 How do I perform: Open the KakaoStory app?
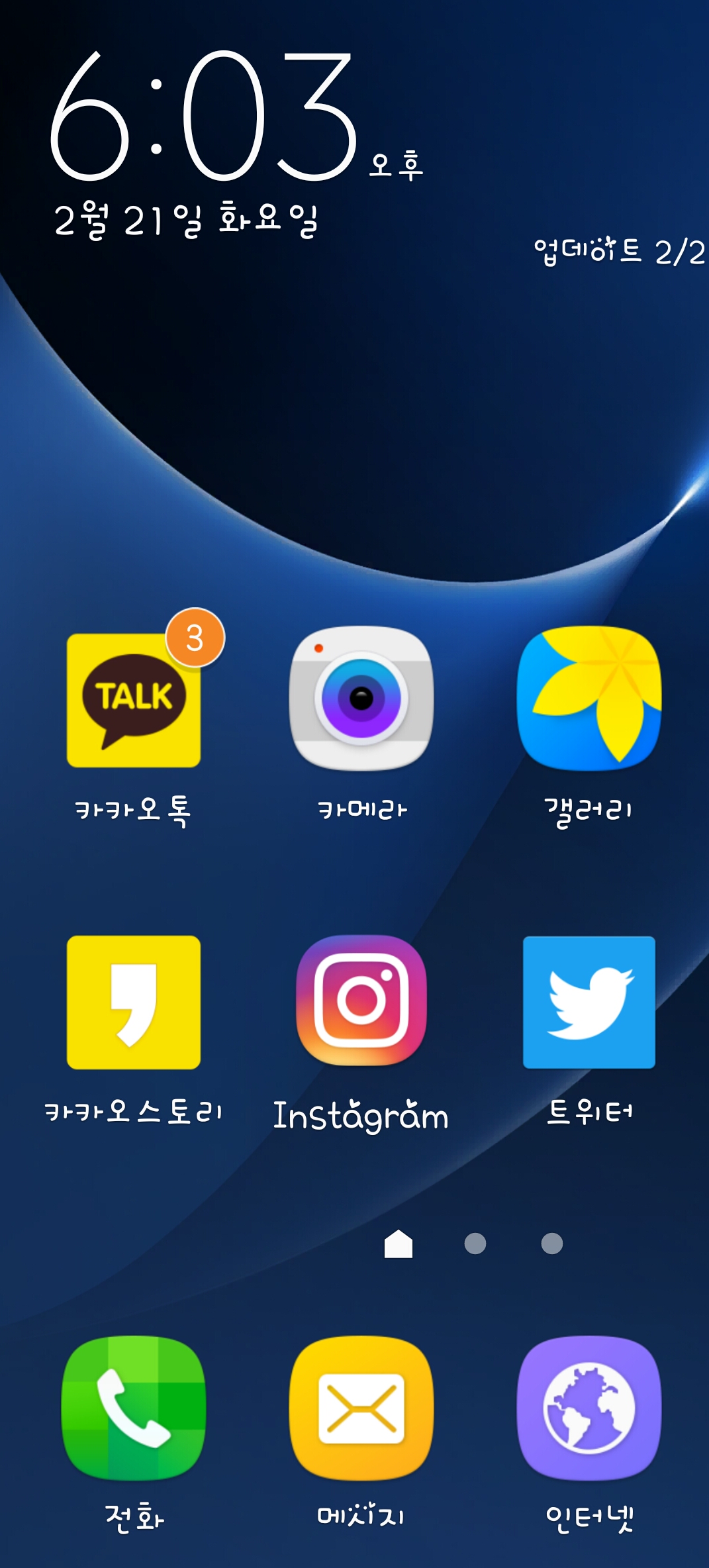[134, 1002]
